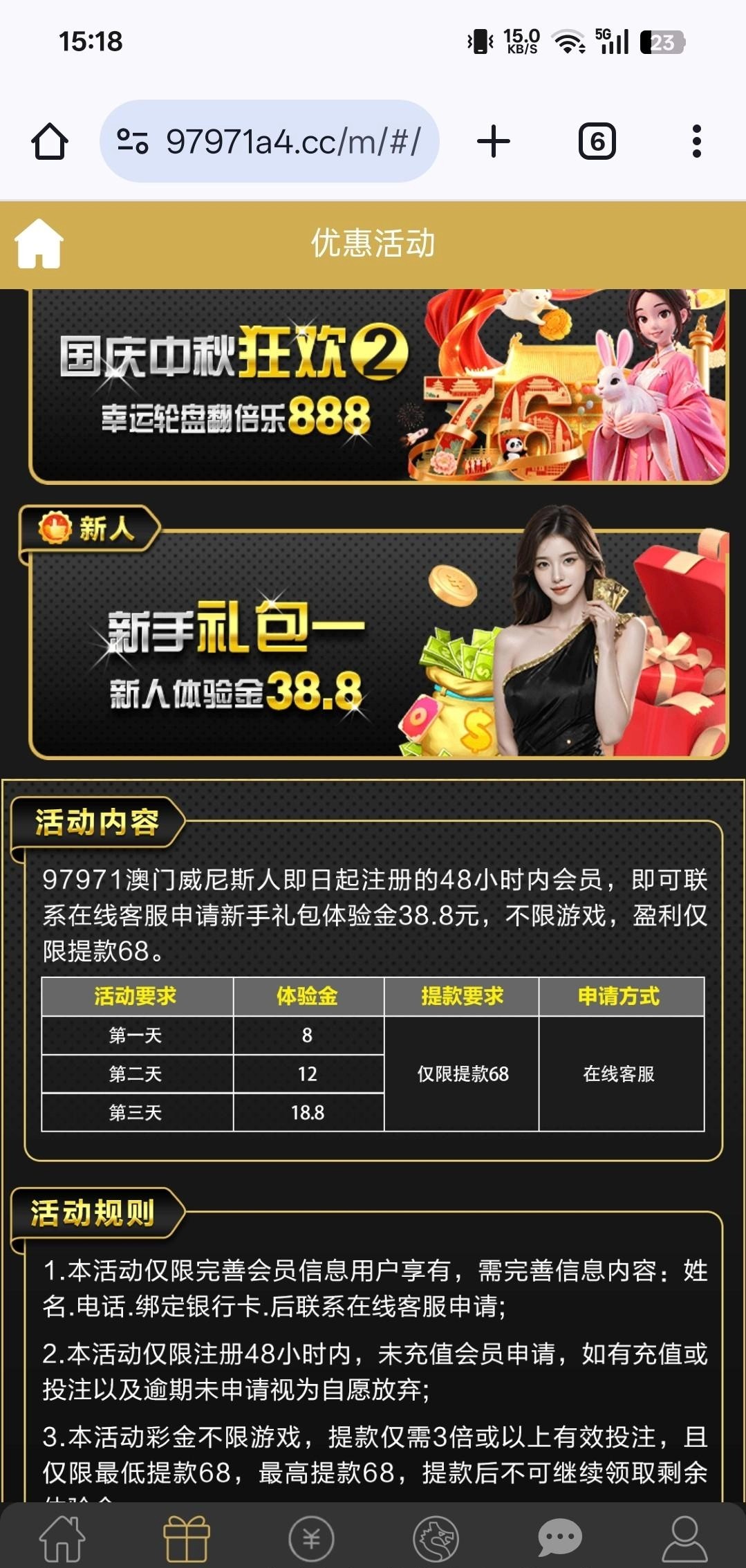Viewport: 746px width, 1568px height.
Task: Open online customer service chat
Action: point(560,1538)
